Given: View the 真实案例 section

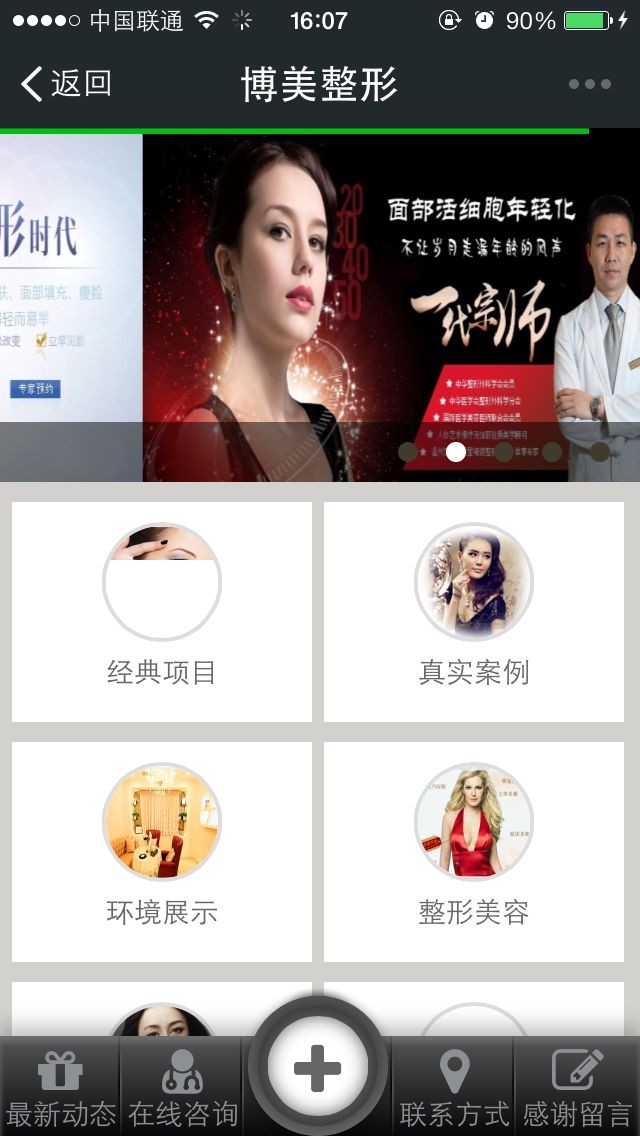Looking at the screenshot, I should 474,611.
